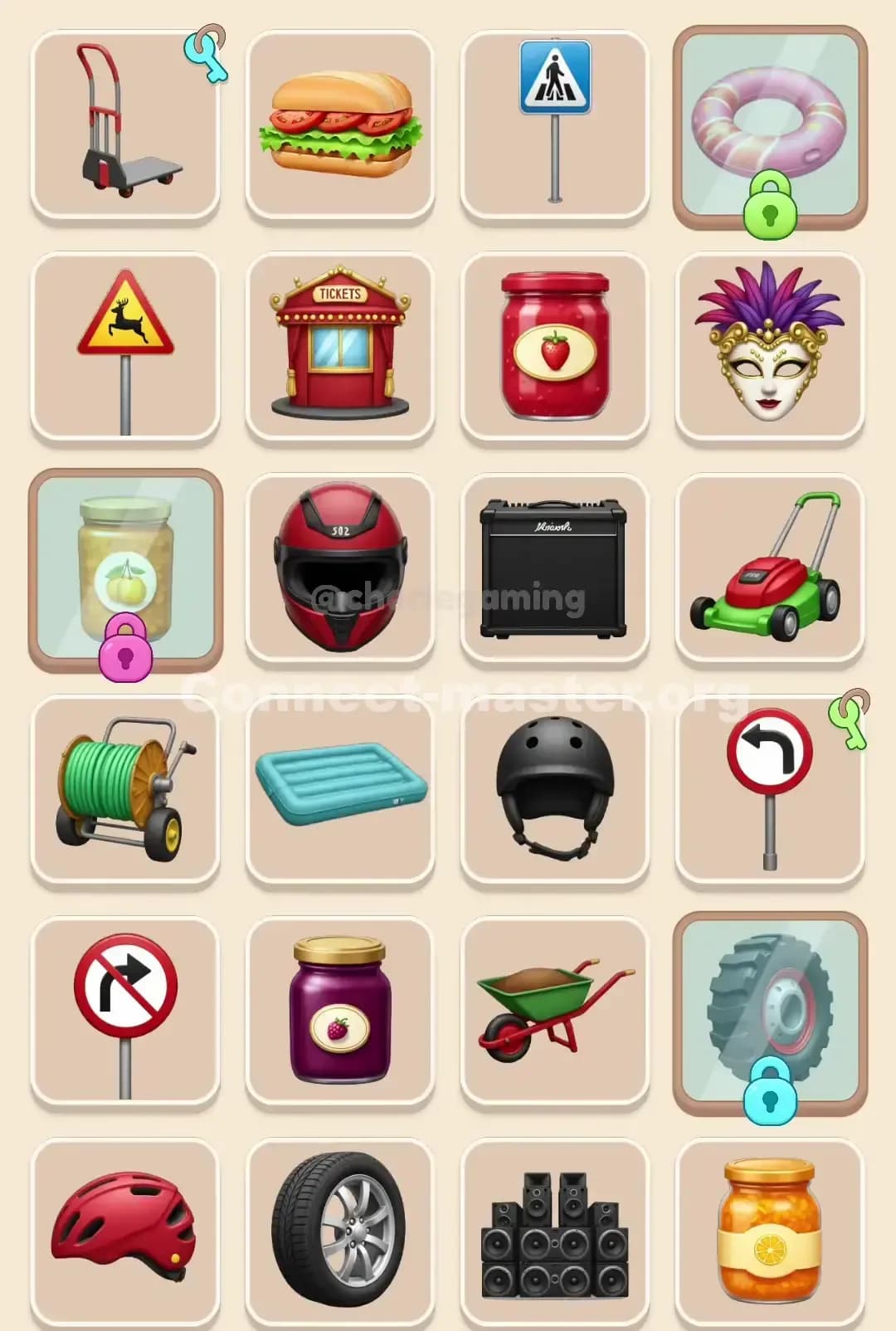Screen dimensions: 896x1331
Task: Pick the black skate helmet tile
Action: click(x=554, y=791)
